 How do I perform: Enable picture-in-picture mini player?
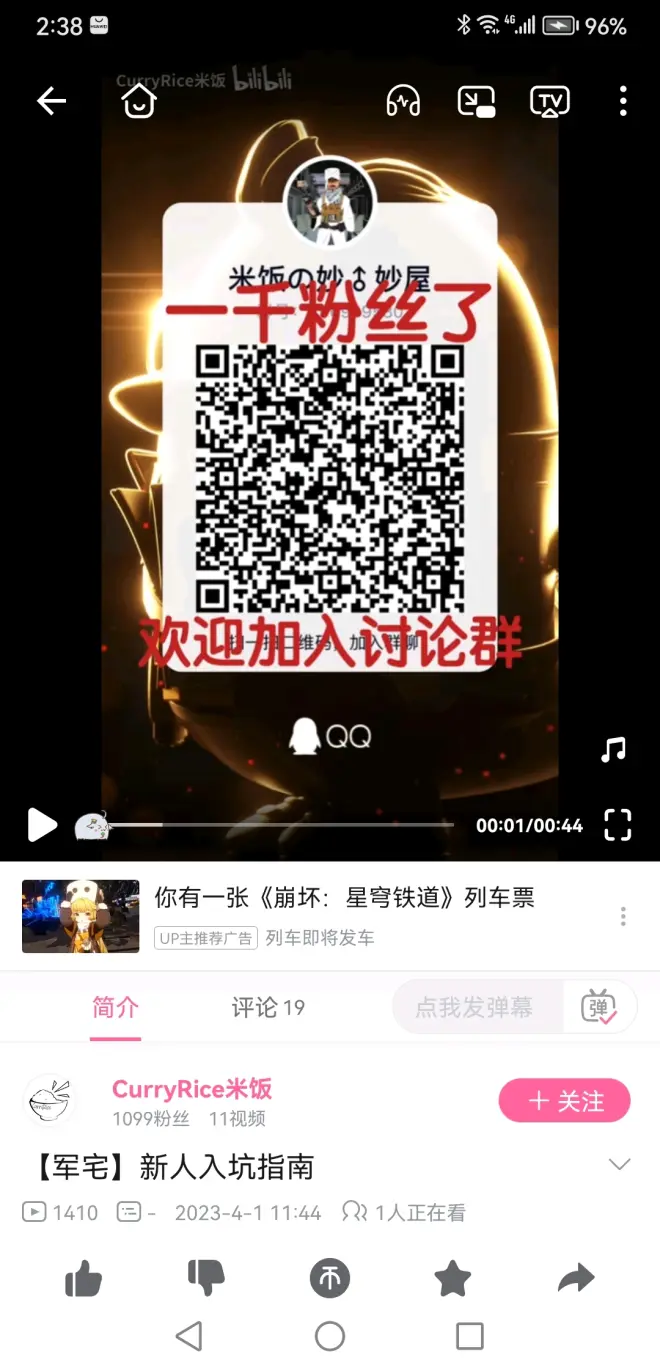pos(476,101)
